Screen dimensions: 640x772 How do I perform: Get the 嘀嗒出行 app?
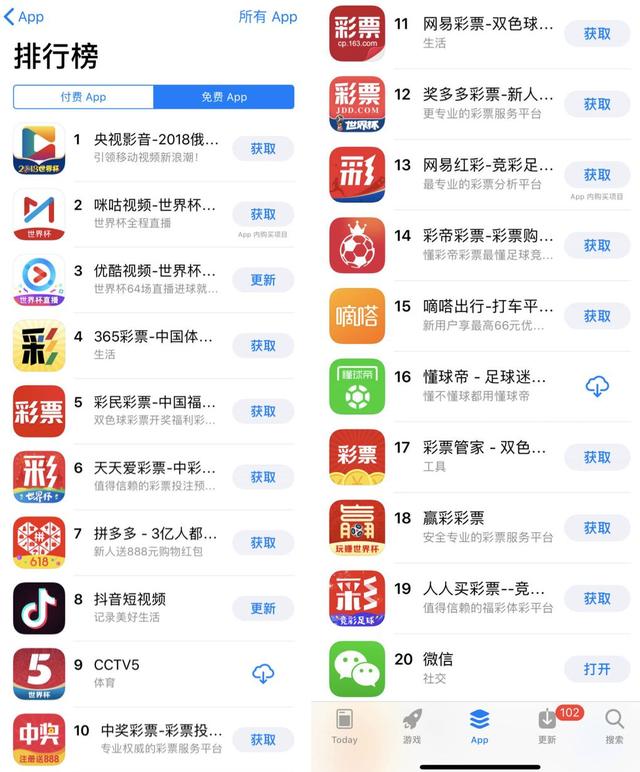597,316
